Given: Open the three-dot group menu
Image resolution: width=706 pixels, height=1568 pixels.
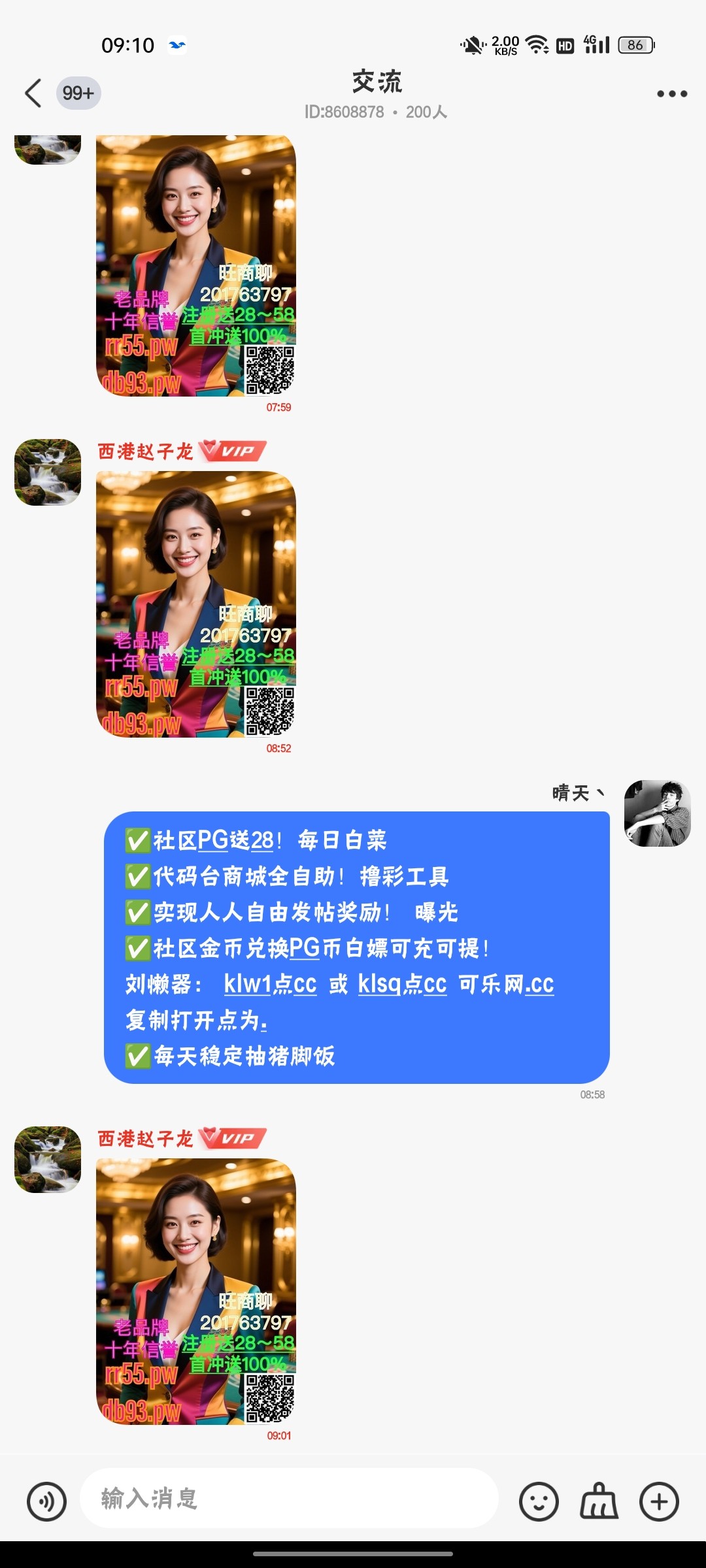Looking at the screenshot, I should click(x=671, y=93).
